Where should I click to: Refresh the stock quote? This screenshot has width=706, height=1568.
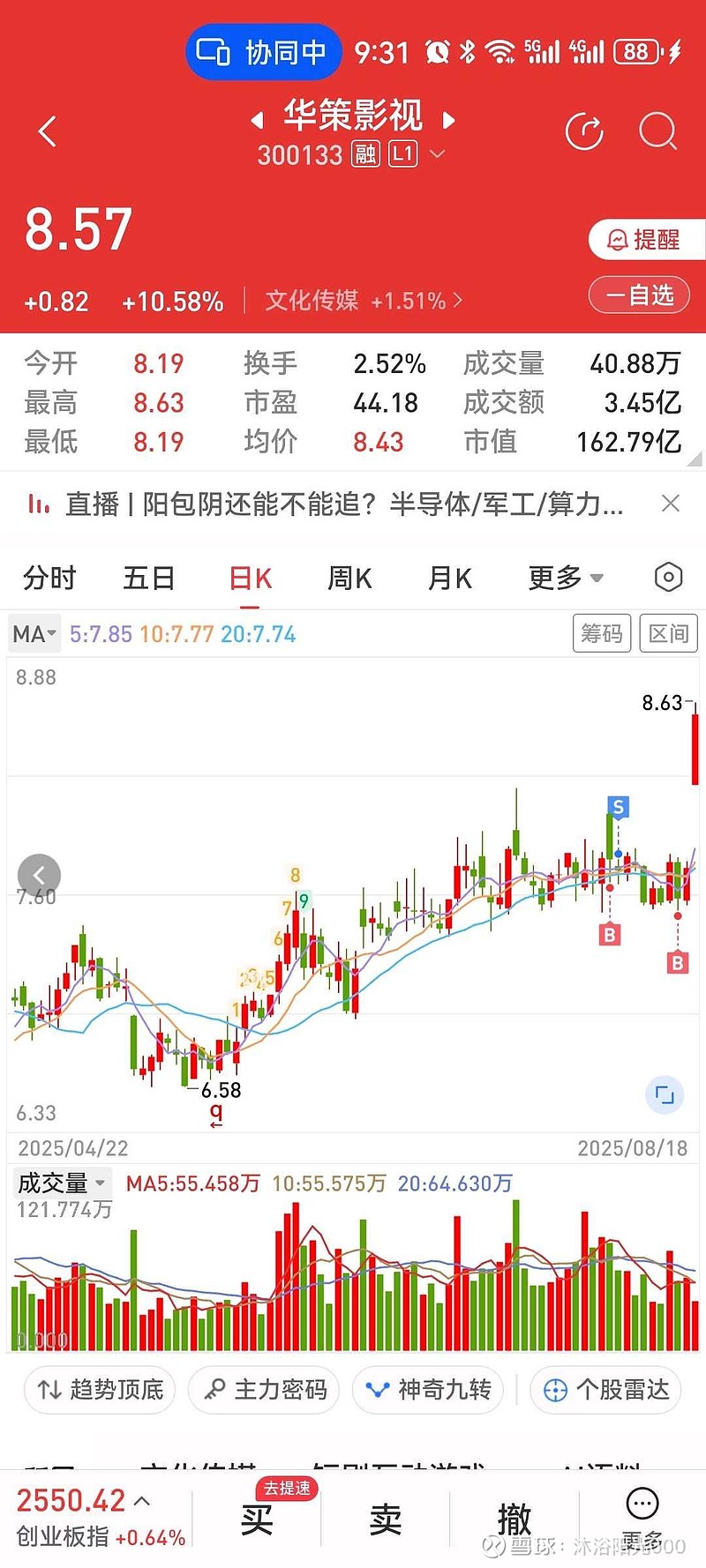tap(584, 132)
